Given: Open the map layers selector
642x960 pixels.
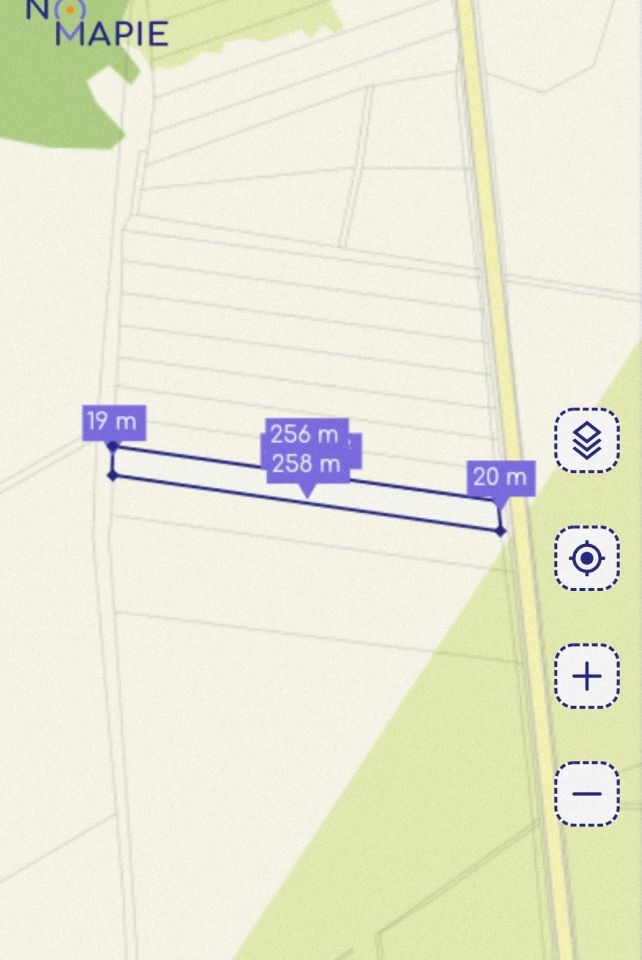Looking at the screenshot, I should tap(587, 440).
